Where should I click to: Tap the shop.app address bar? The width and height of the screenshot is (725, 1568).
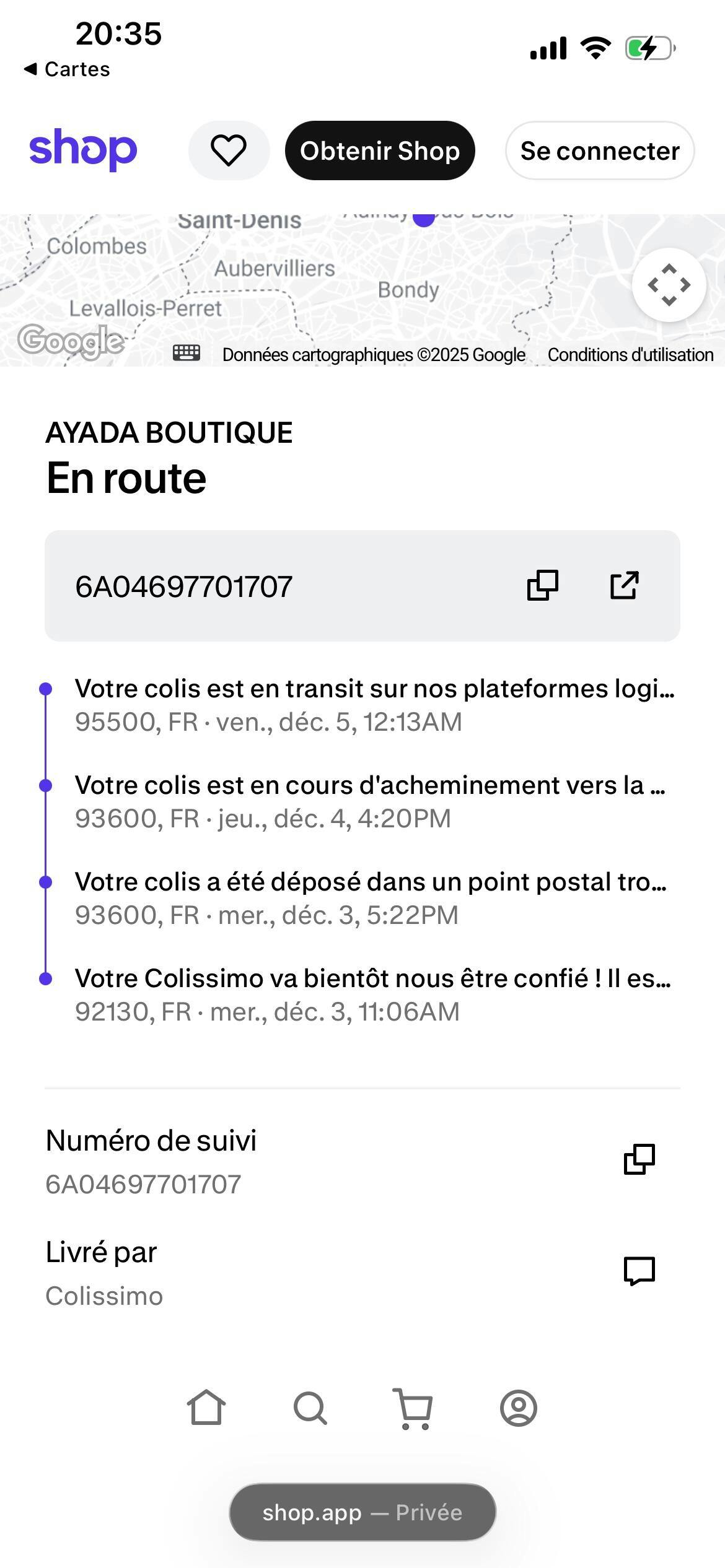[x=362, y=1512]
